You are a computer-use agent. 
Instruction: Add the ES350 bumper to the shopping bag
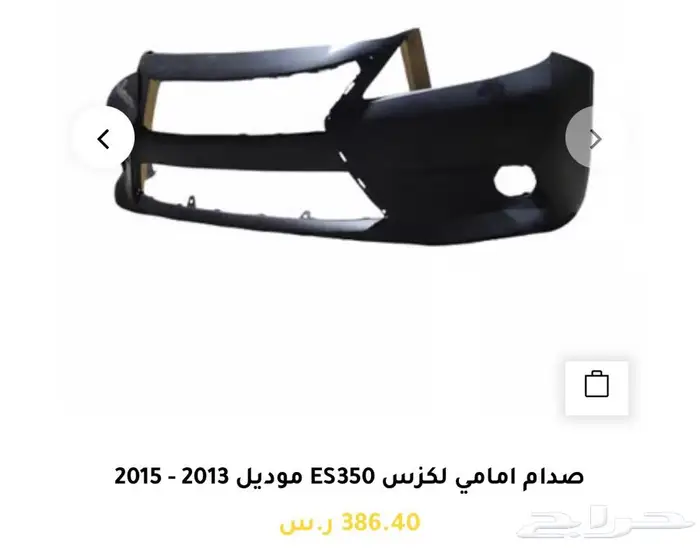click(x=596, y=386)
